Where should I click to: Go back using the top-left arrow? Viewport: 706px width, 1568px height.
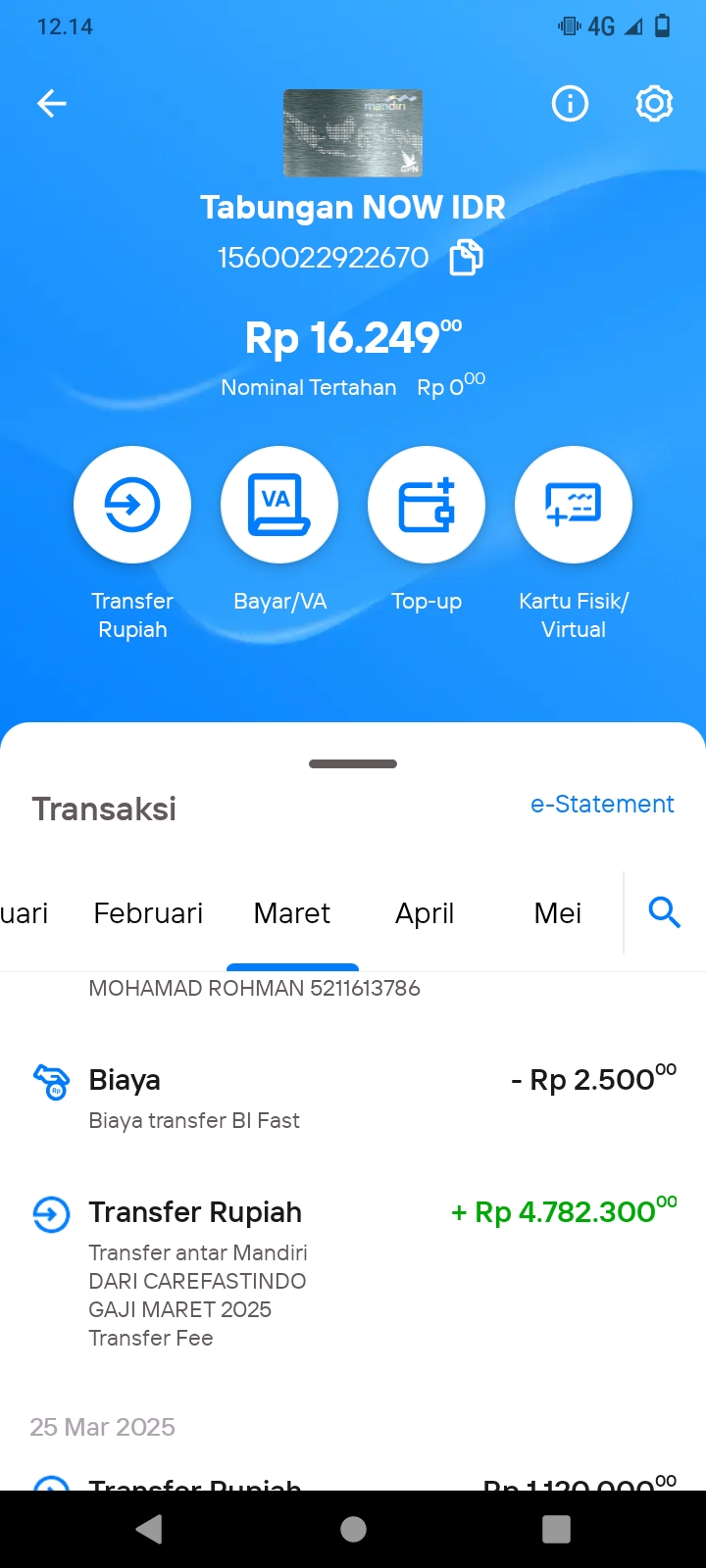pyautogui.click(x=52, y=103)
